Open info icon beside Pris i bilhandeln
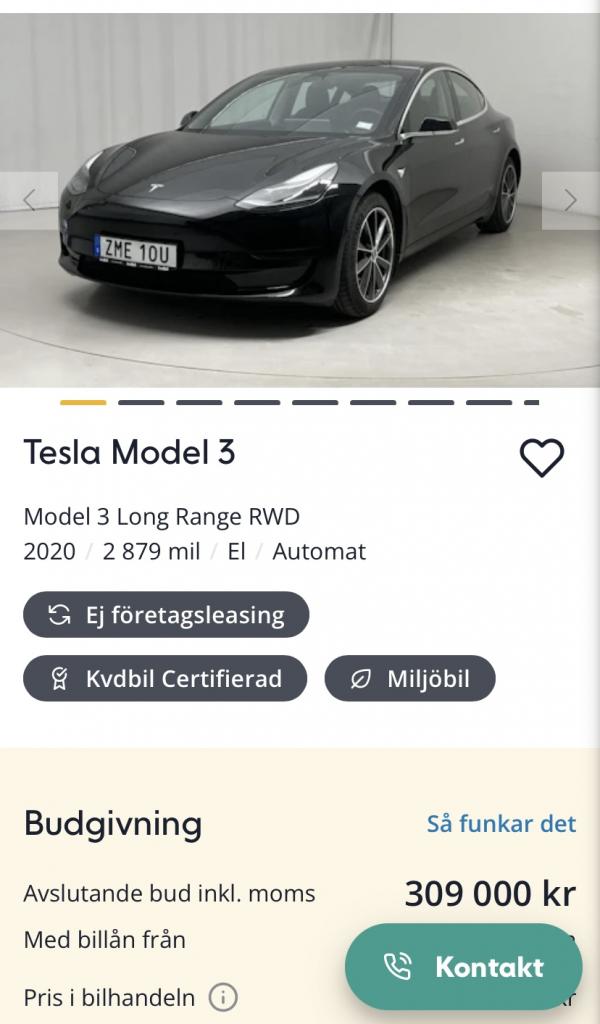Image resolution: width=600 pixels, height=1024 pixels. coord(222,997)
